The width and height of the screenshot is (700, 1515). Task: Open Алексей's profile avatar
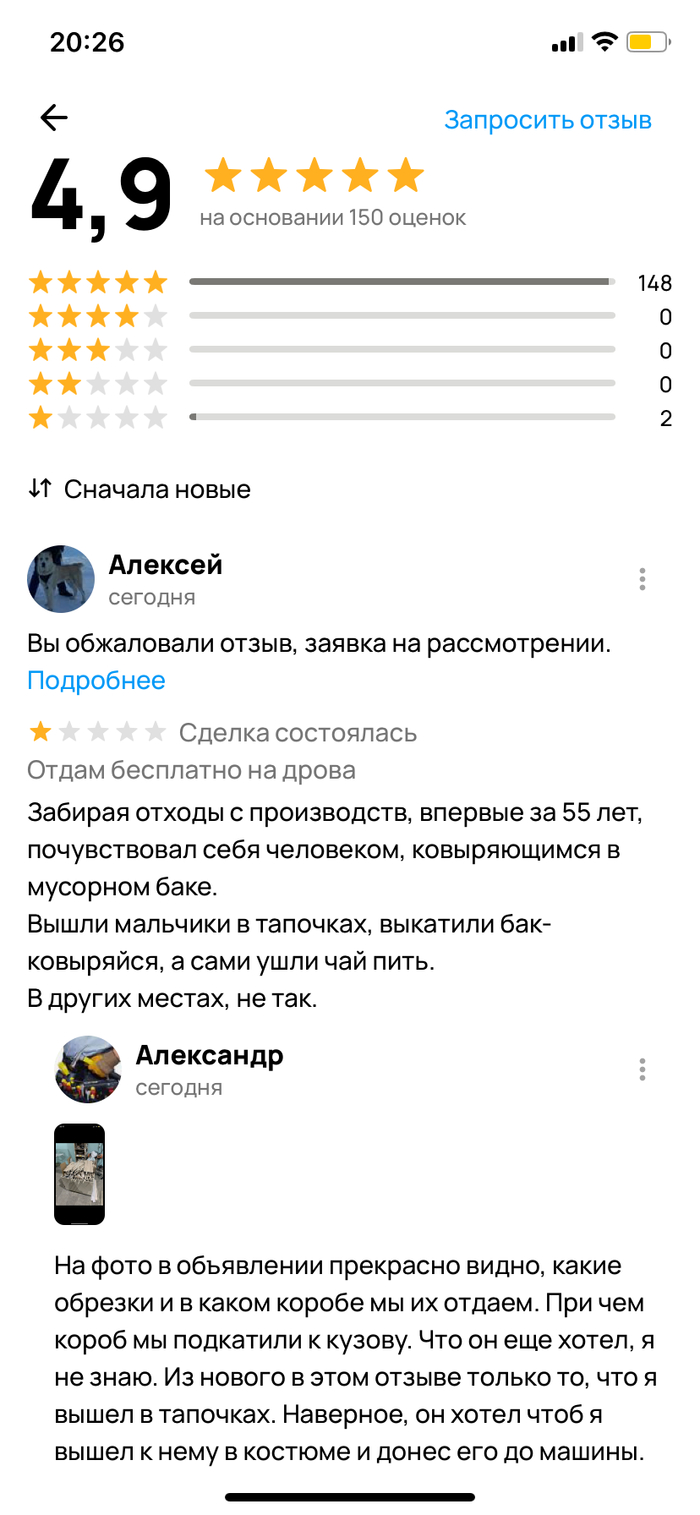click(x=61, y=579)
